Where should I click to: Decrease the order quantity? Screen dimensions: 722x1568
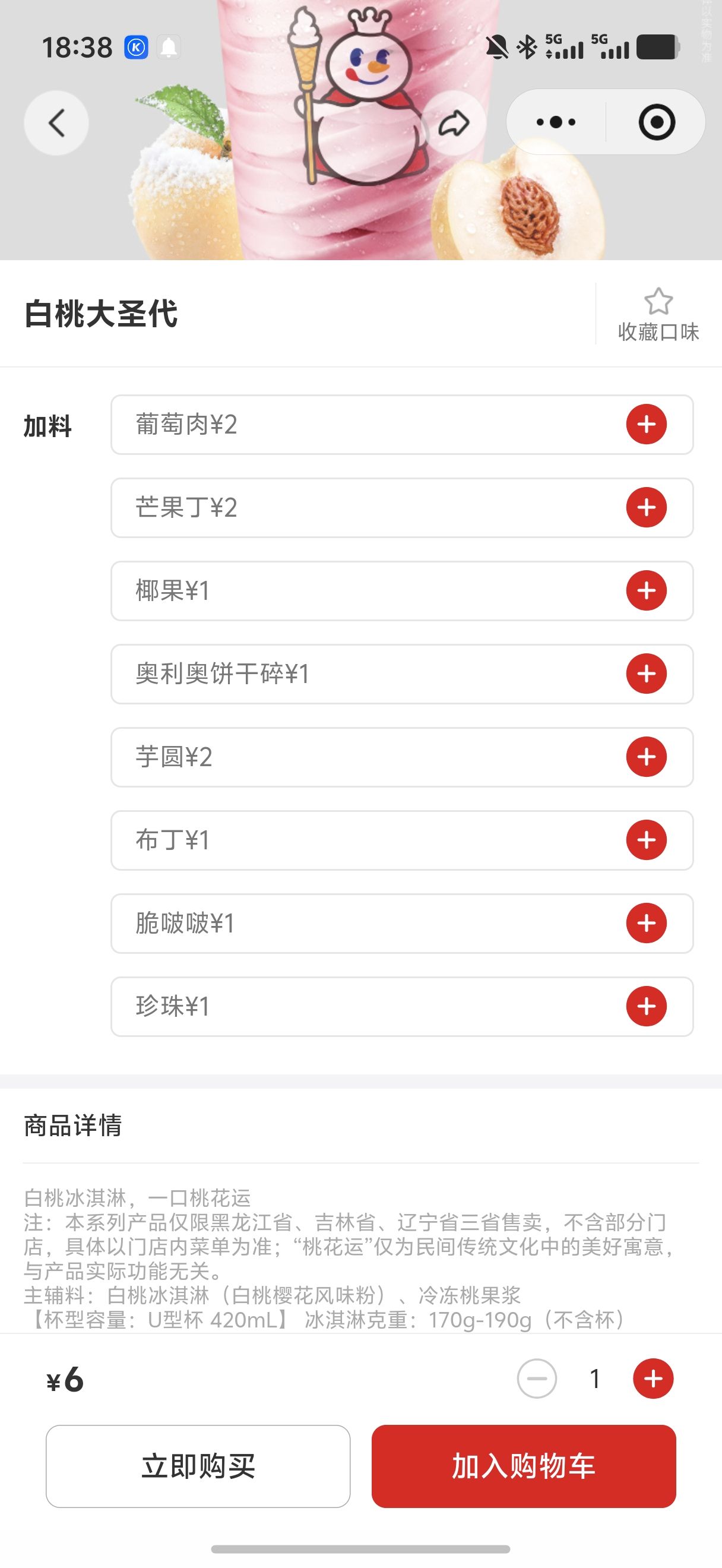[x=537, y=1379]
